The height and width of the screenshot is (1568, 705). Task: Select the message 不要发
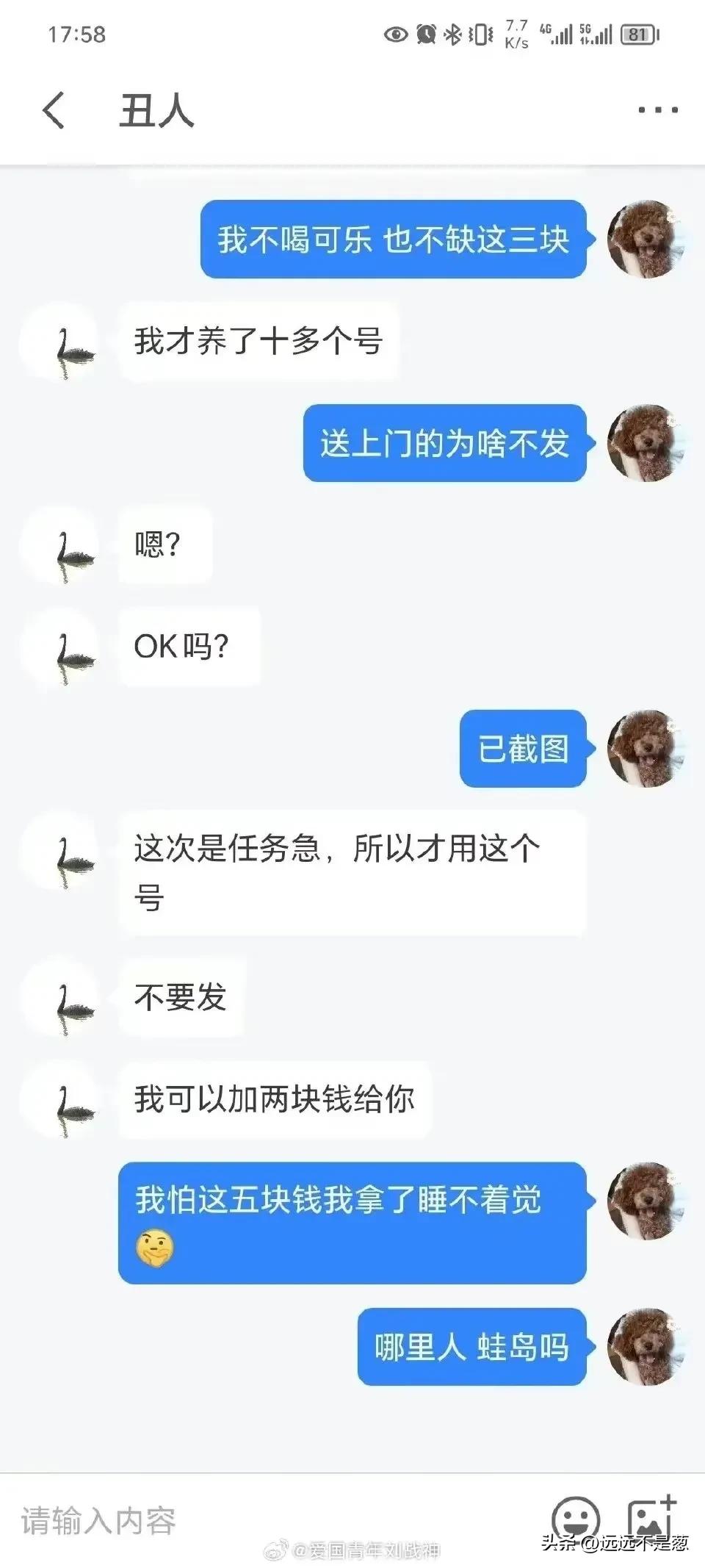(x=181, y=998)
